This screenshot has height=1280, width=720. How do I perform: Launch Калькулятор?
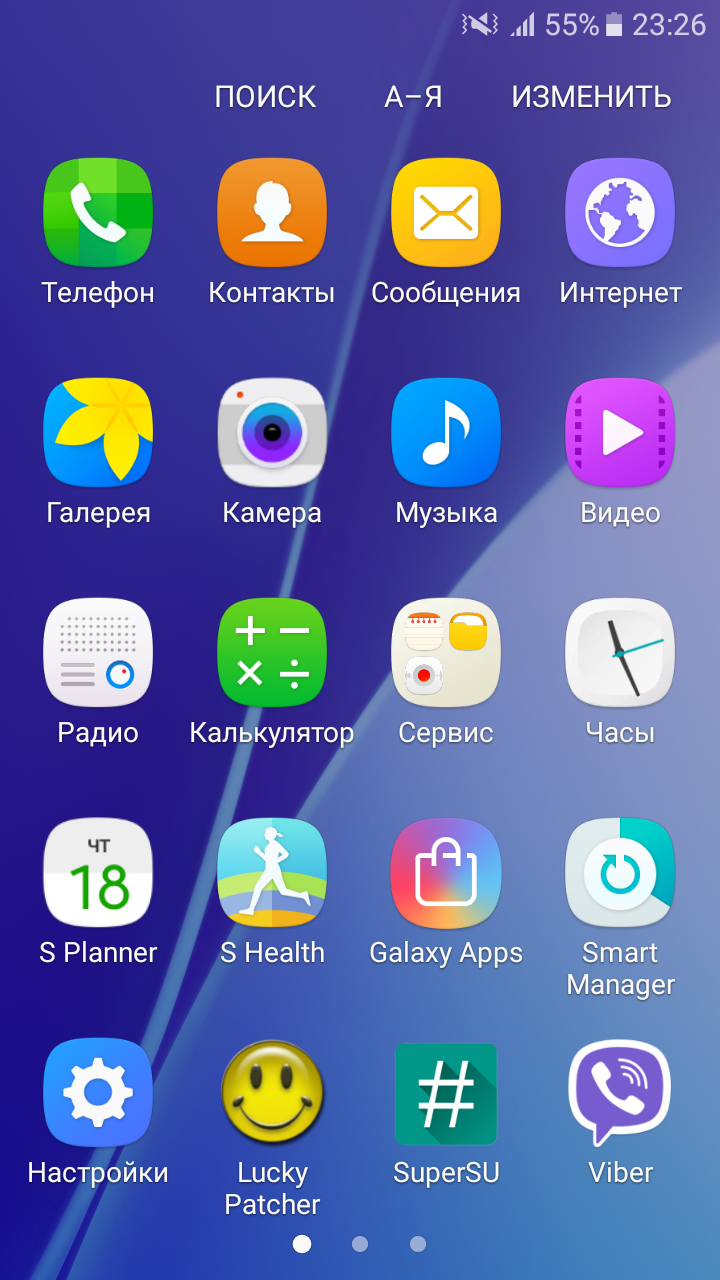pos(272,653)
